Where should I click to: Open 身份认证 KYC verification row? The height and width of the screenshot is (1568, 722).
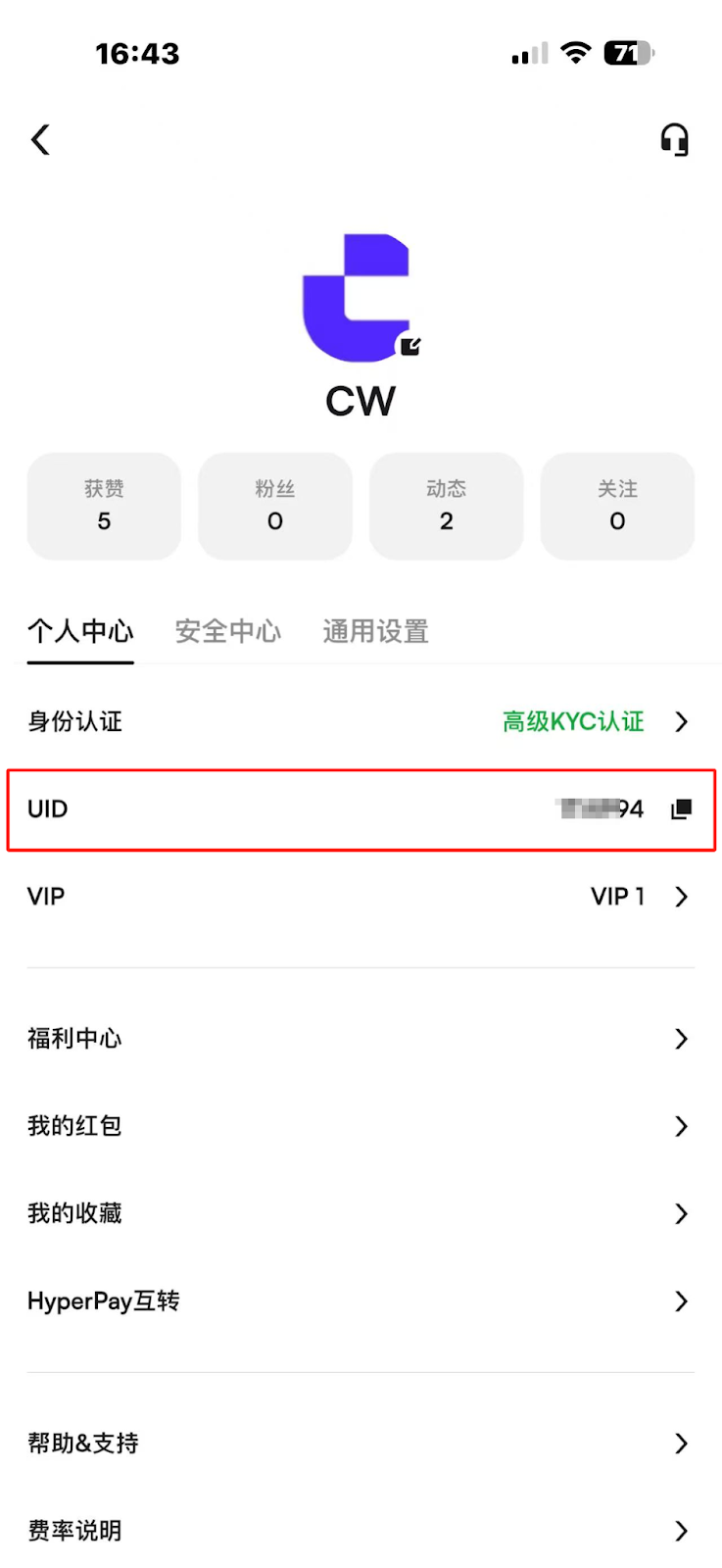point(361,722)
